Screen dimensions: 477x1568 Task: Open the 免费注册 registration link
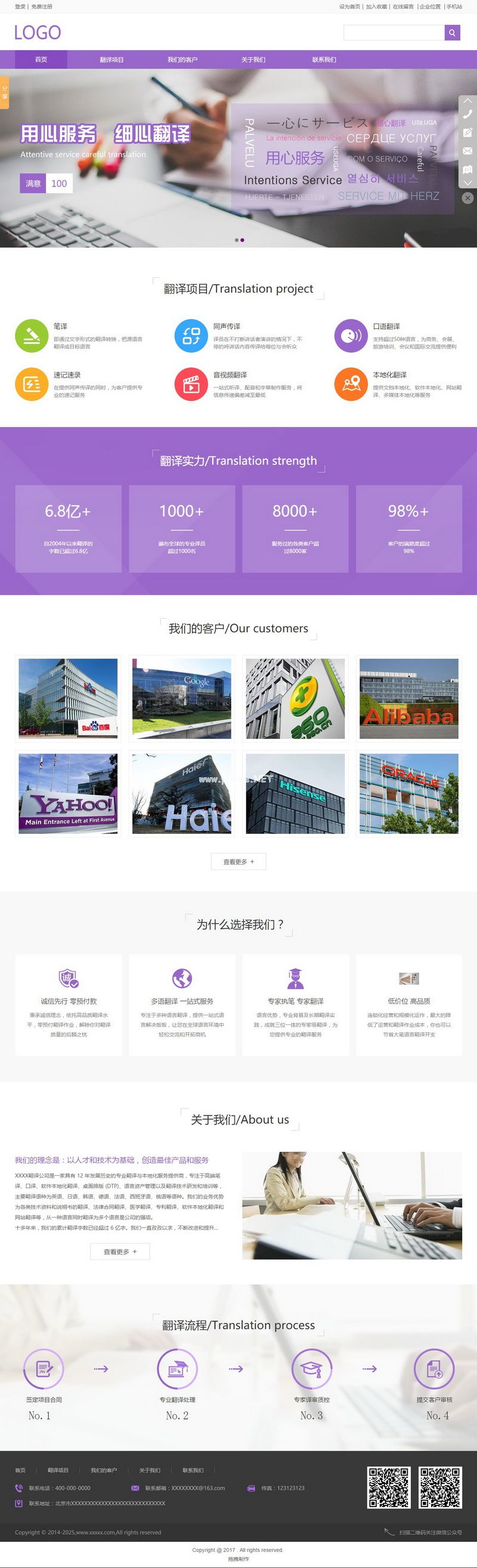[x=42, y=7]
